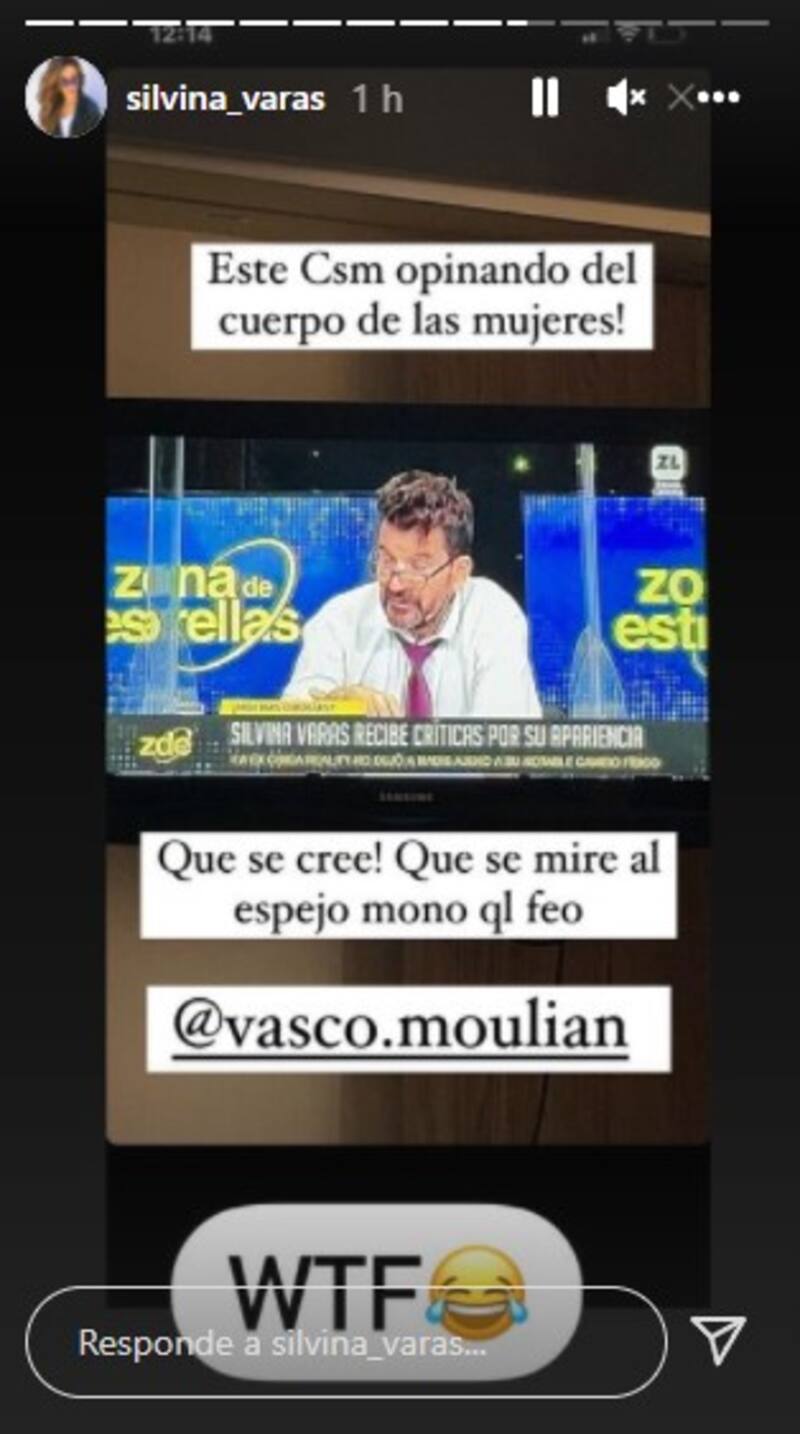Open the three-dot story options

coord(718,98)
